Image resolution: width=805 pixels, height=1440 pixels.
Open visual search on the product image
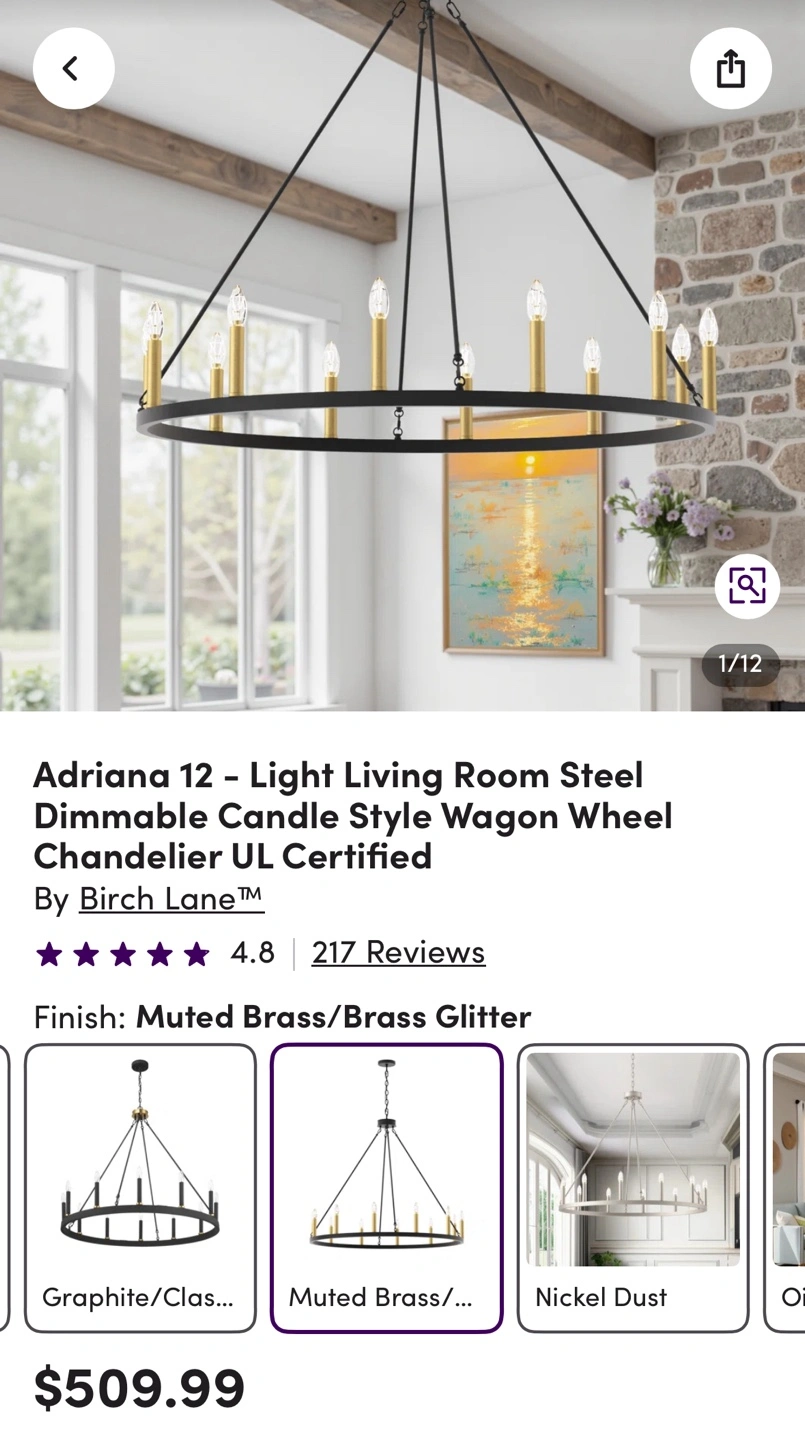coord(747,586)
